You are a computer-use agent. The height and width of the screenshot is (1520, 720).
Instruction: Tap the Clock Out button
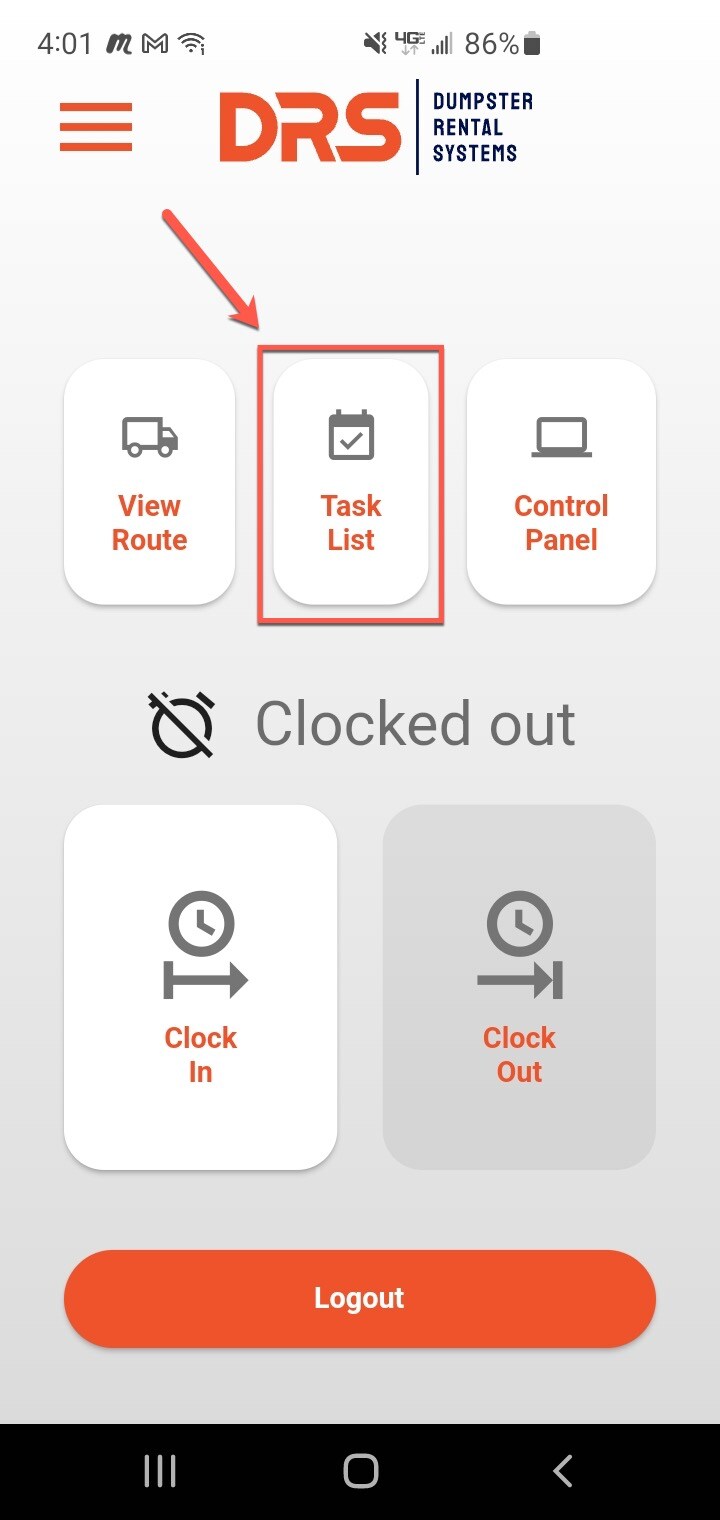point(519,987)
